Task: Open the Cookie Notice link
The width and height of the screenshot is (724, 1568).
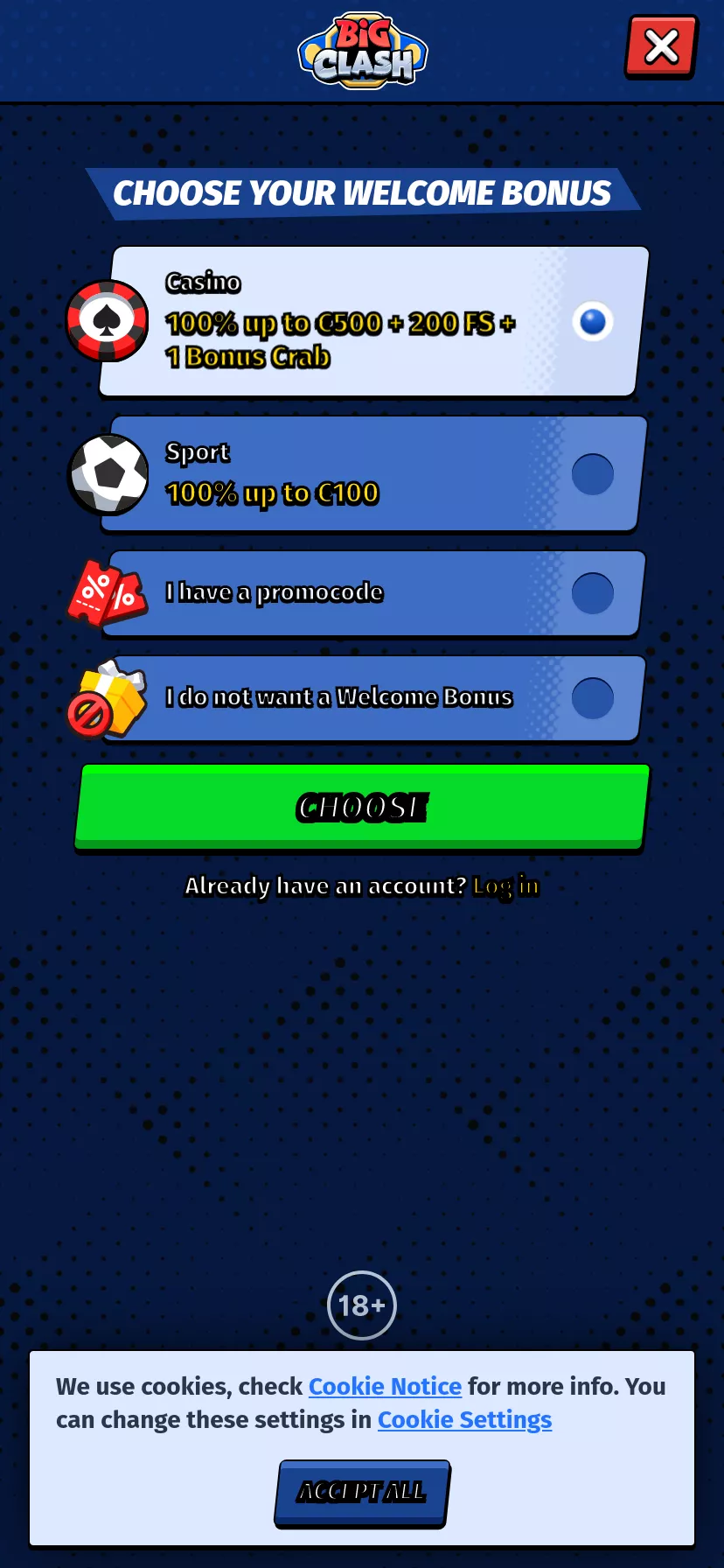Action: pos(385,1386)
